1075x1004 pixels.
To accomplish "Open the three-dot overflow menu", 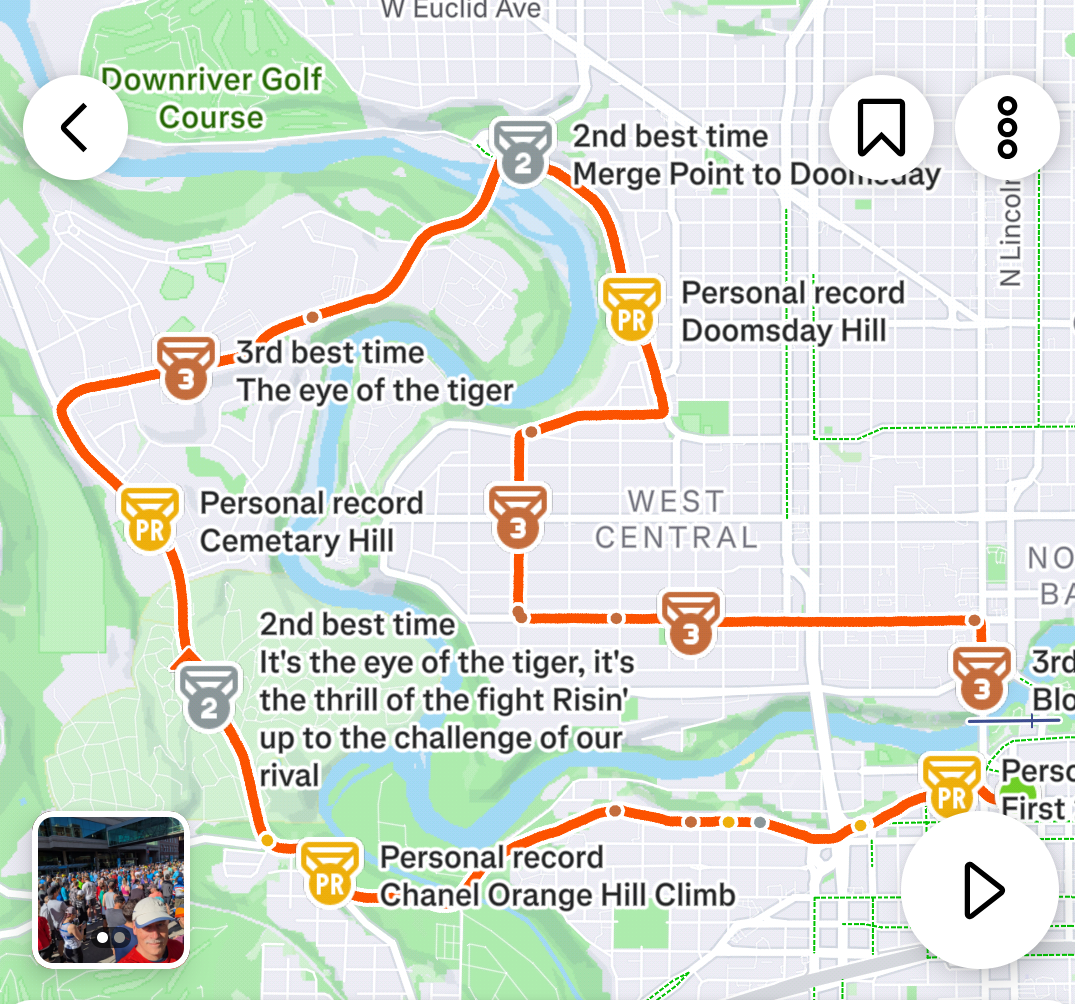I will point(1007,127).
